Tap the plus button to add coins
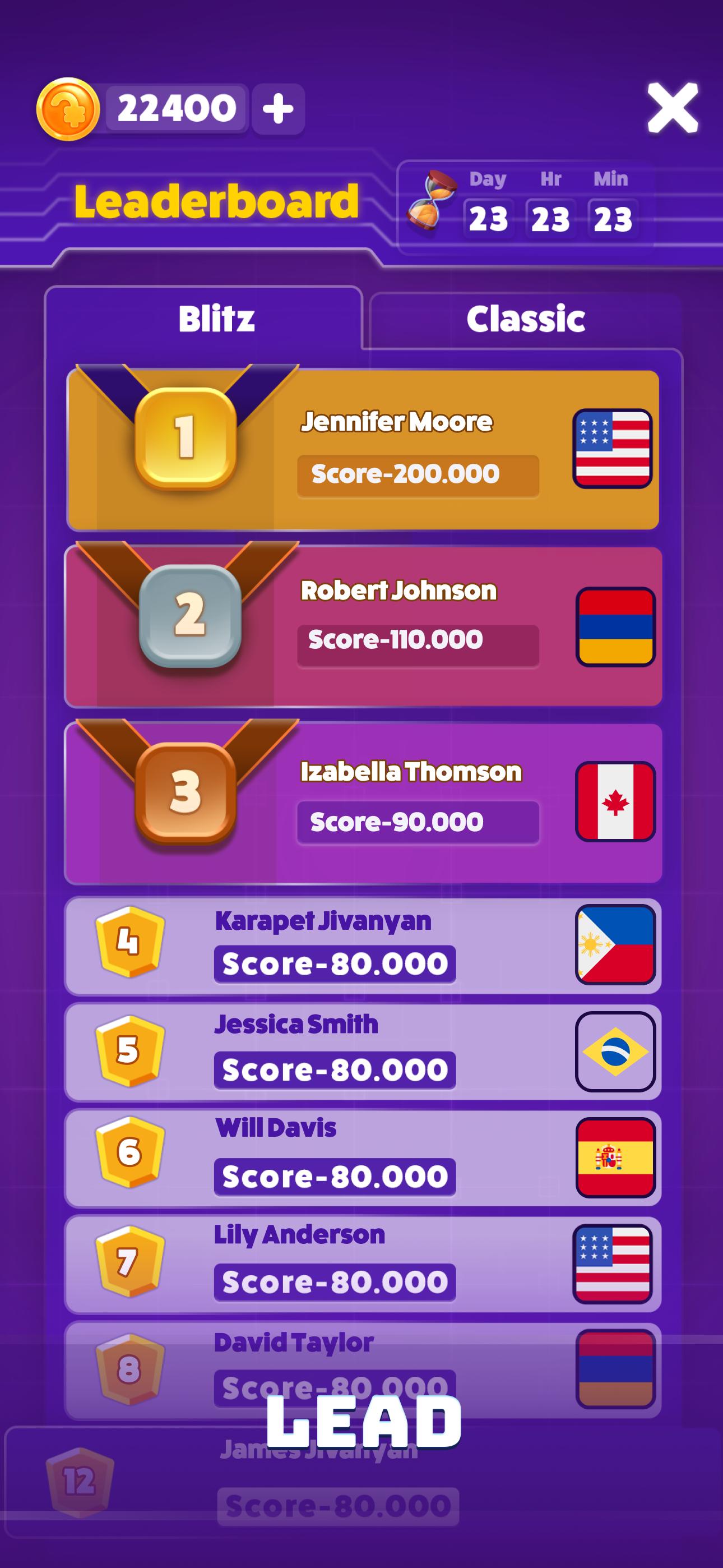The height and width of the screenshot is (1568, 723). 278,109
